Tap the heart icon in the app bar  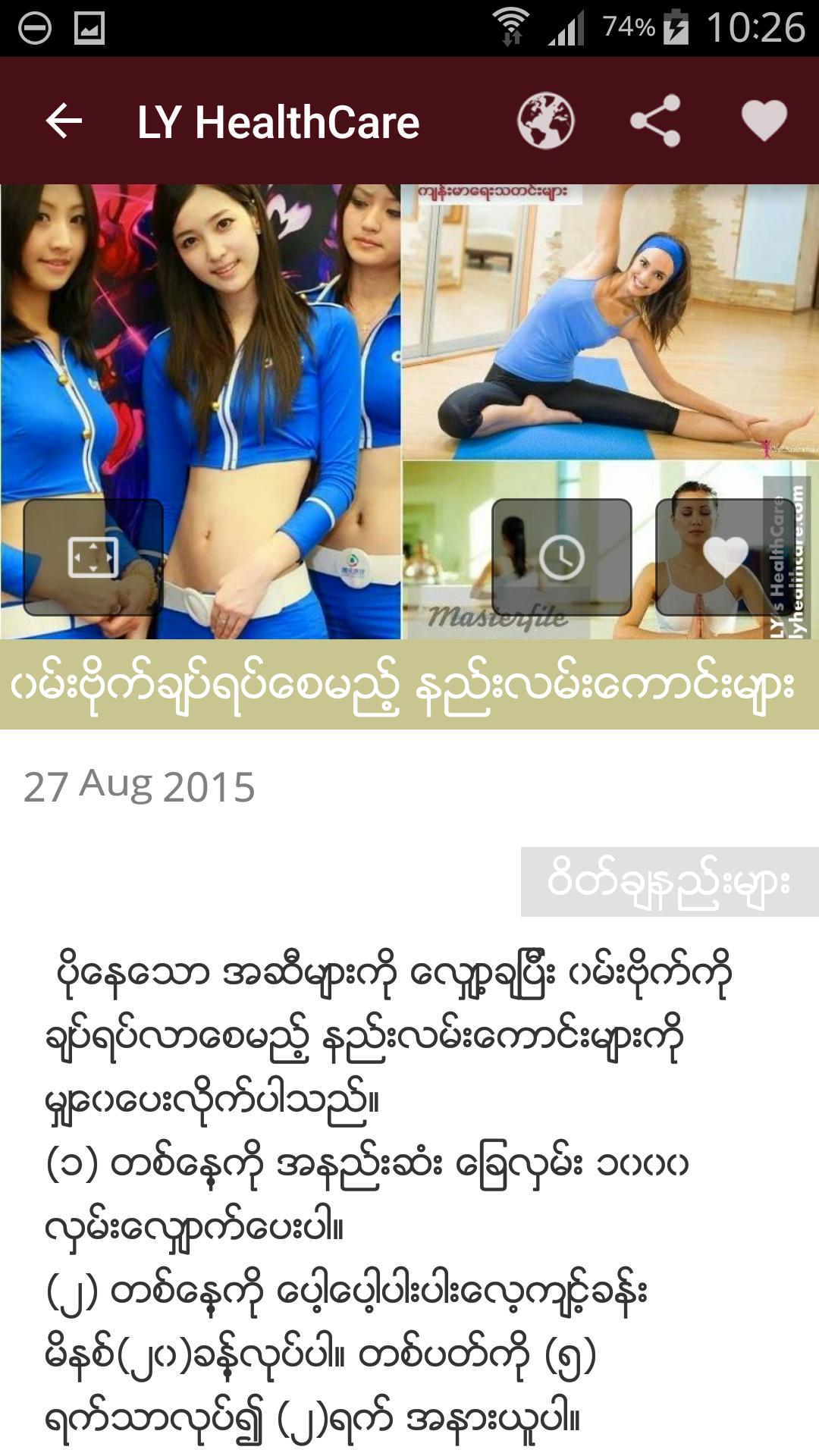pyautogui.click(x=764, y=121)
